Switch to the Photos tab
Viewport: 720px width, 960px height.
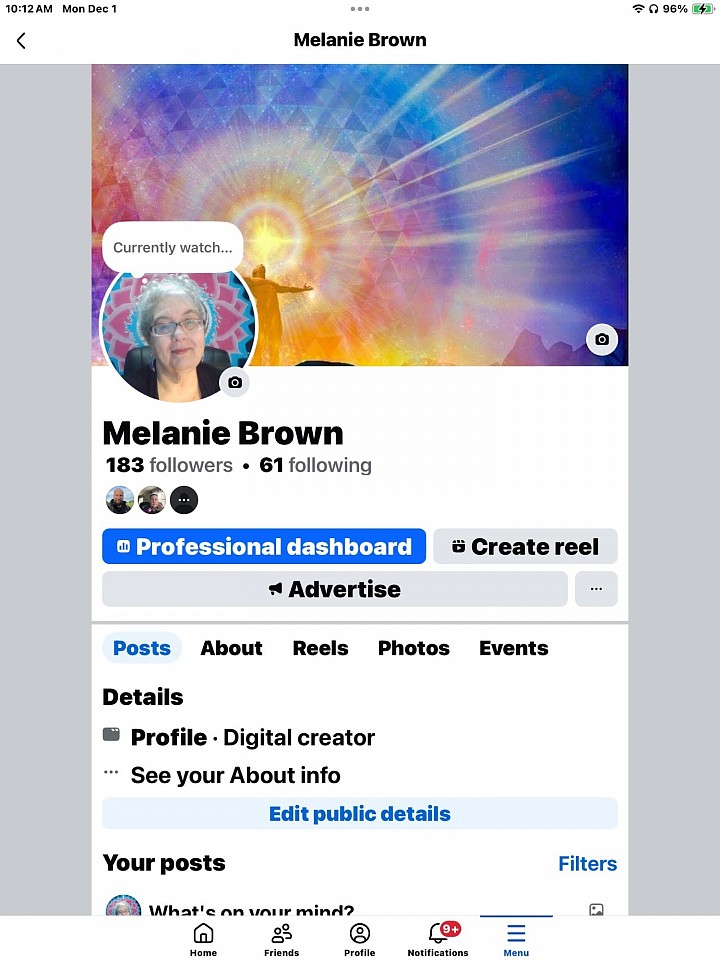[413, 648]
